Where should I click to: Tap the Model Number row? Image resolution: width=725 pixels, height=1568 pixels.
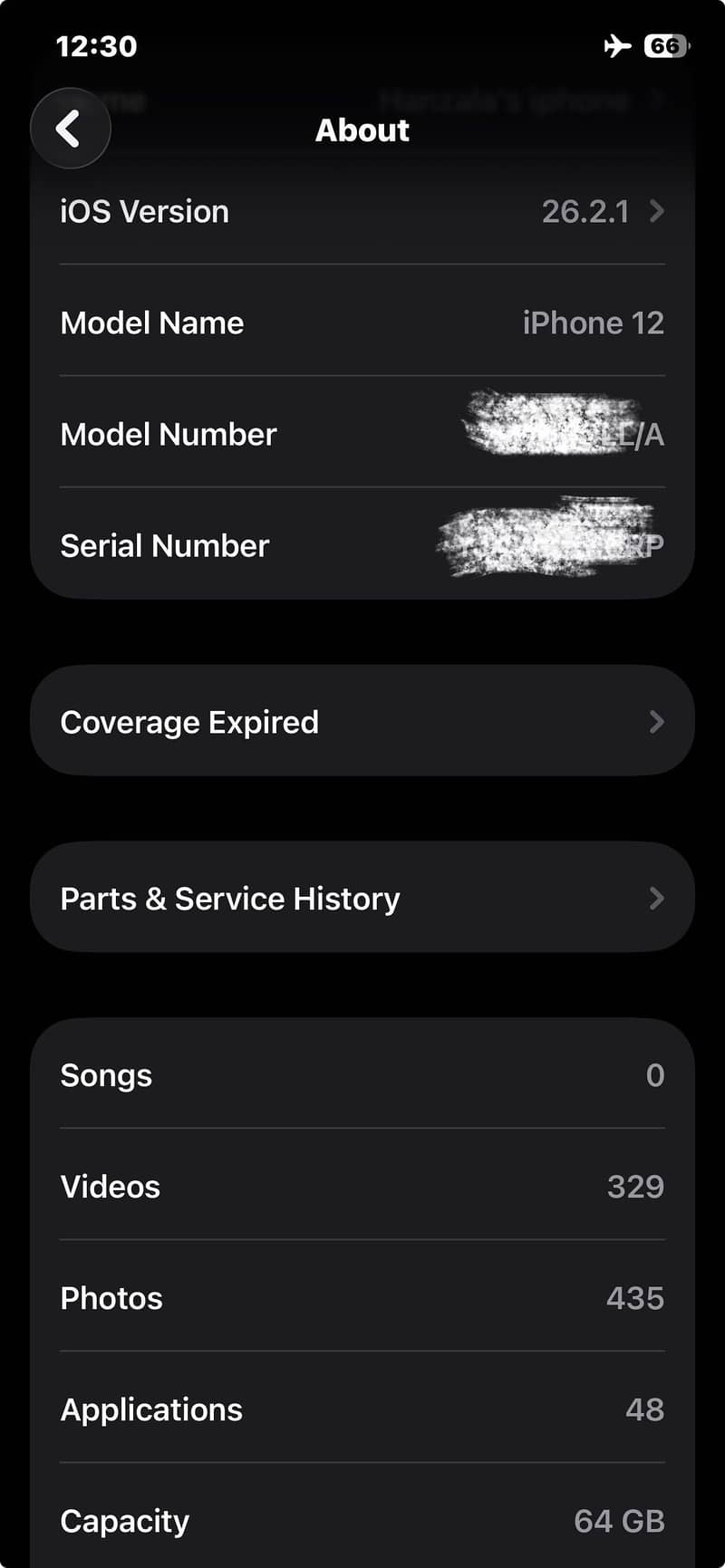[362, 435]
